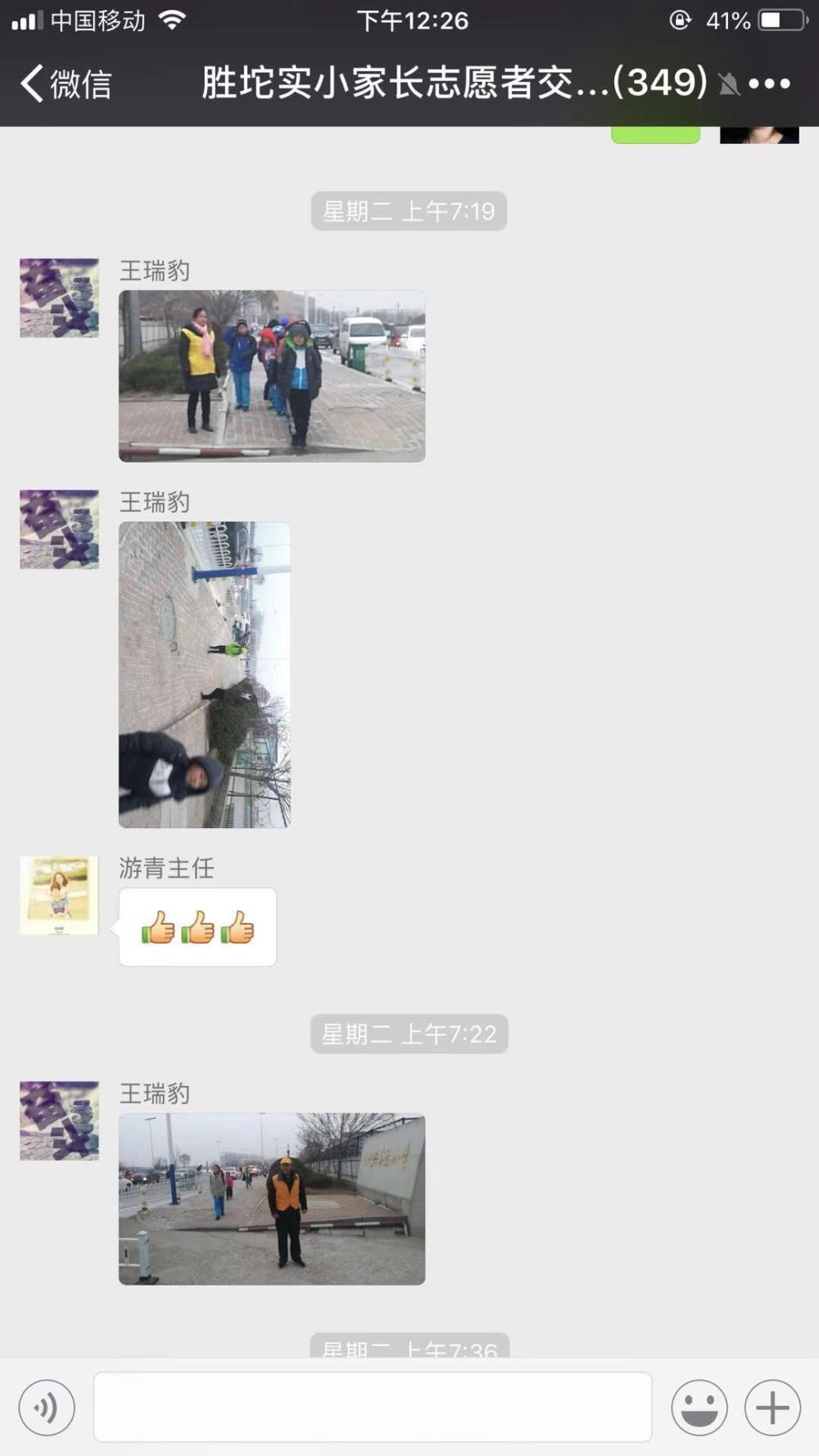Switch to voice message input

47,1408
